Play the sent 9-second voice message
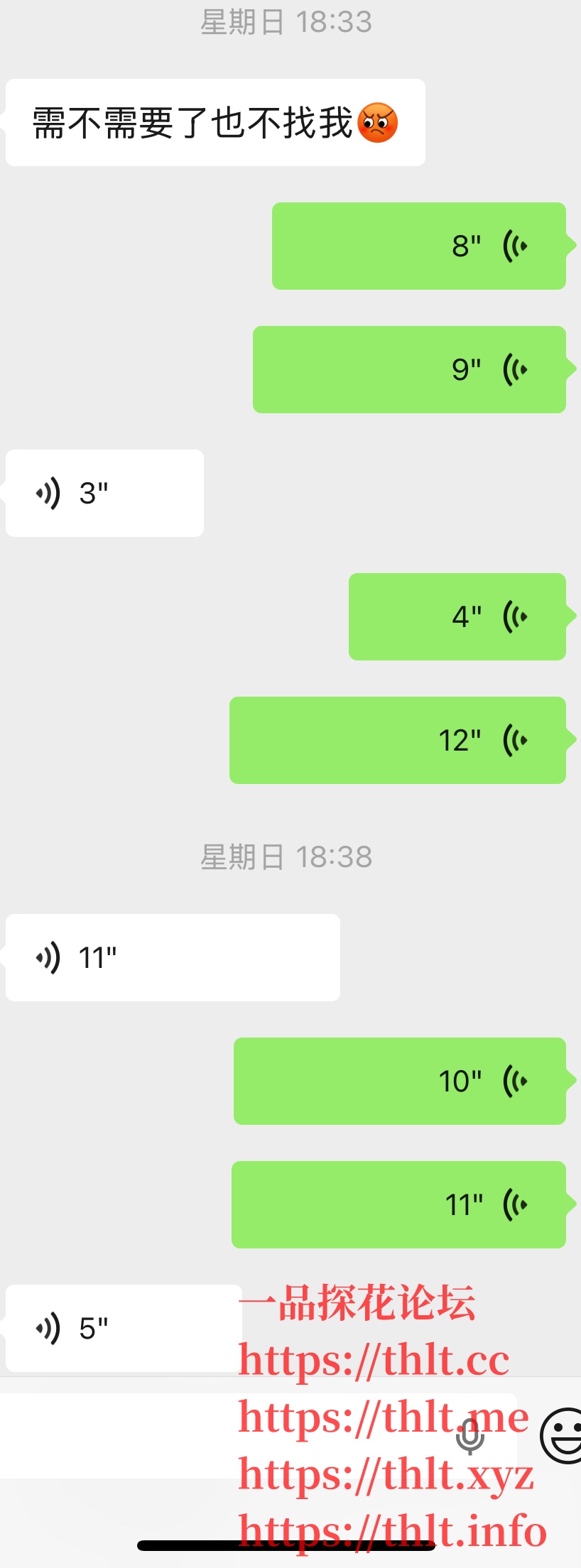 point(409,369)
